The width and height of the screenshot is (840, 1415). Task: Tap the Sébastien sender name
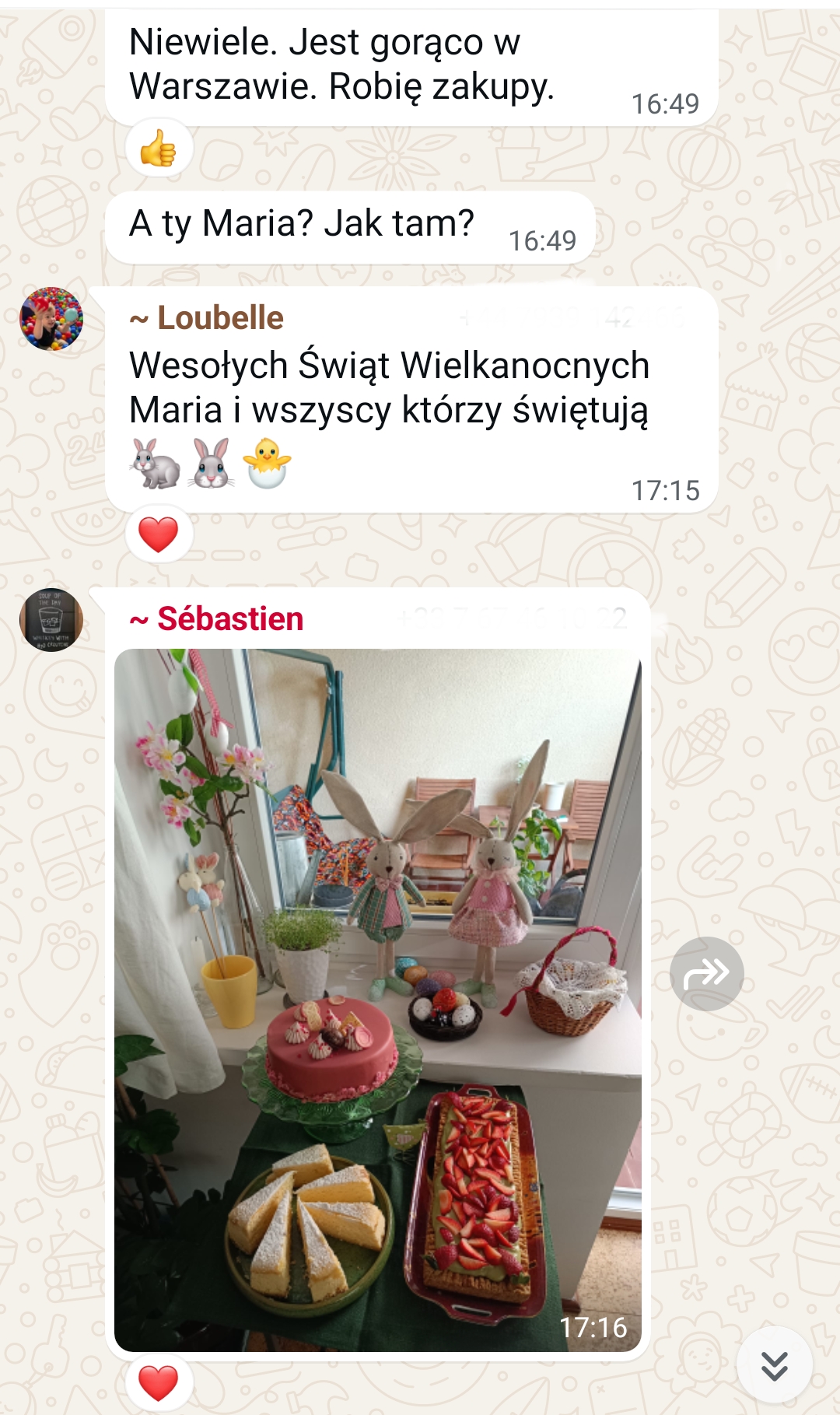pyautogui.click(x=217, y=619)
